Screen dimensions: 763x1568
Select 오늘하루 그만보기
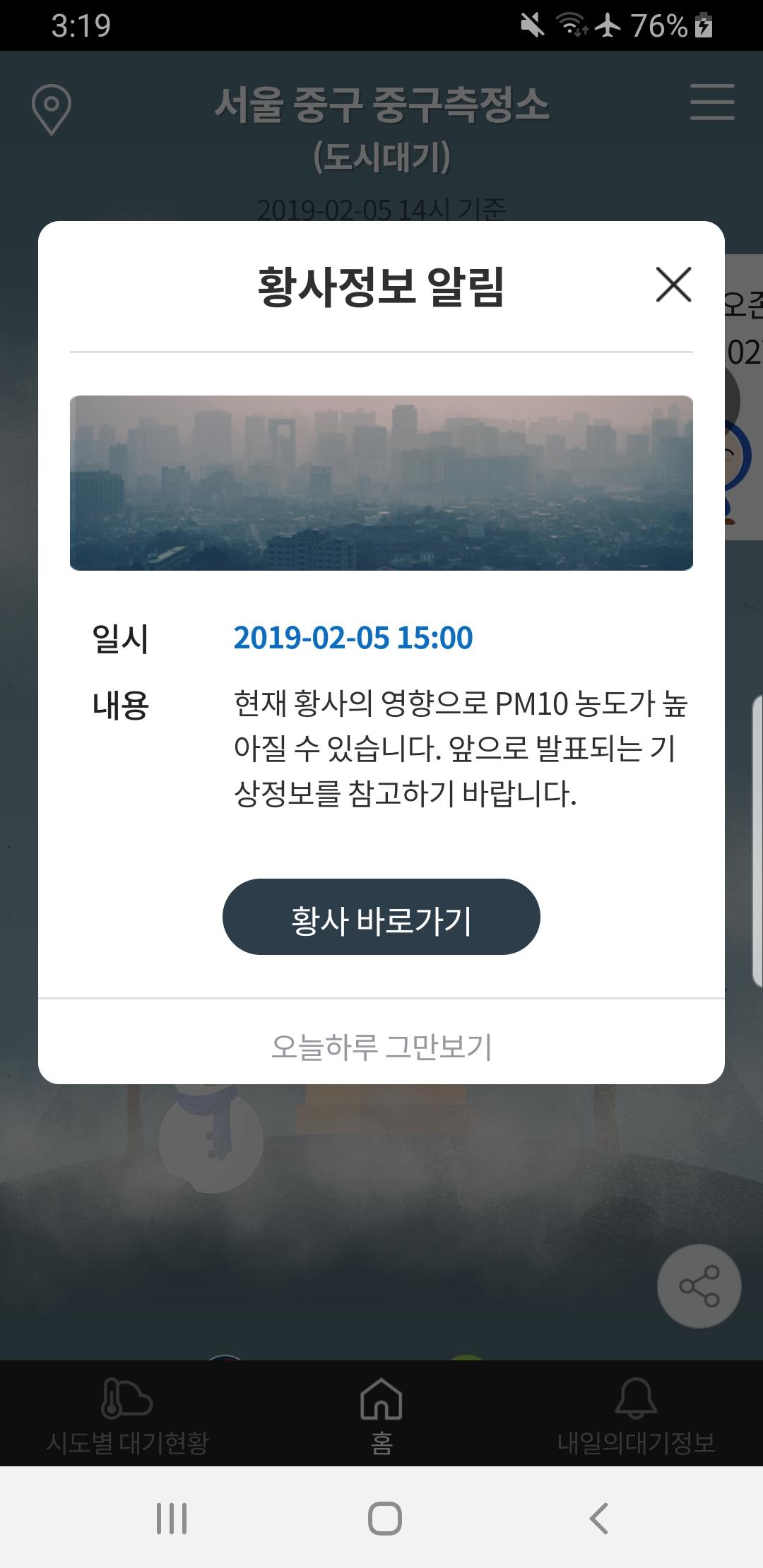[381, 1047]
